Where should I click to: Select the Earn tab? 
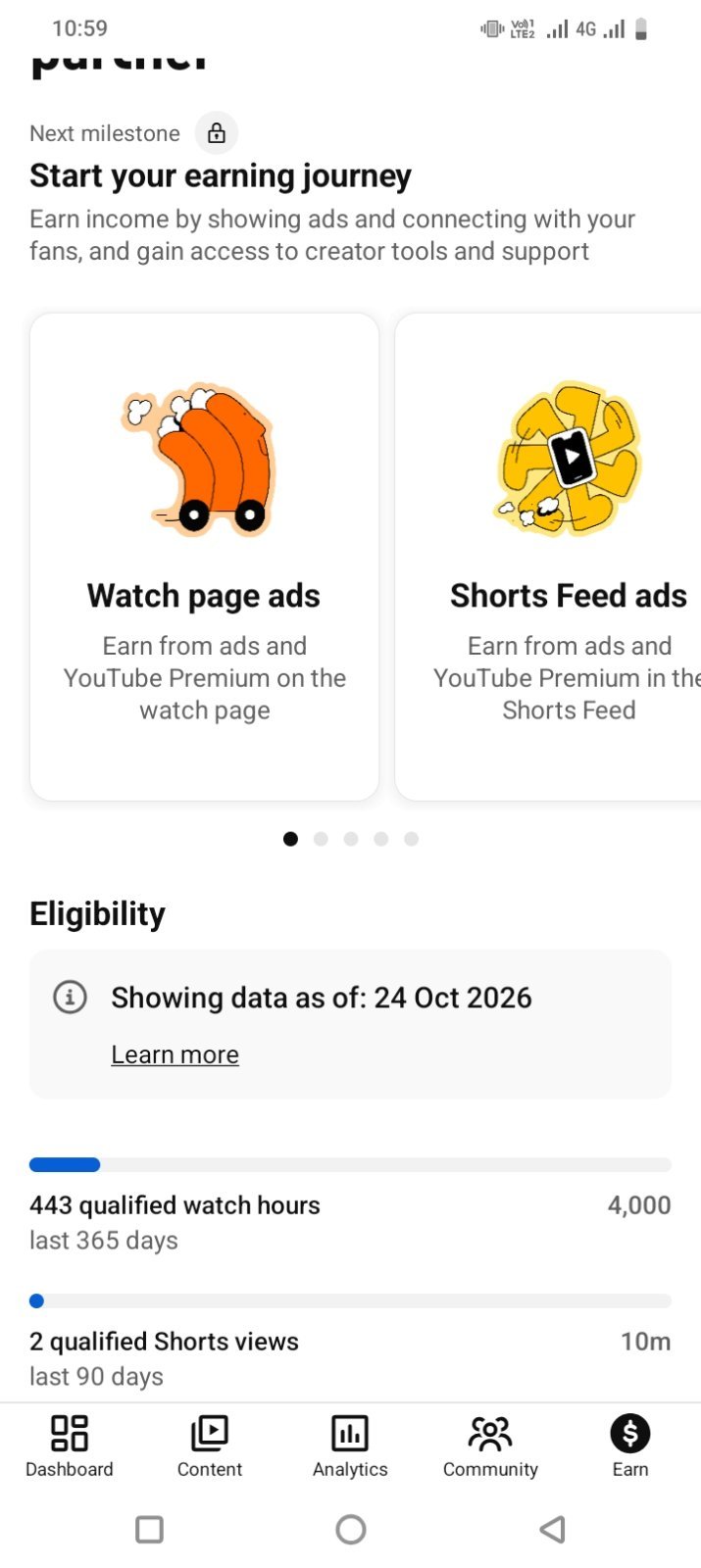630,1445
